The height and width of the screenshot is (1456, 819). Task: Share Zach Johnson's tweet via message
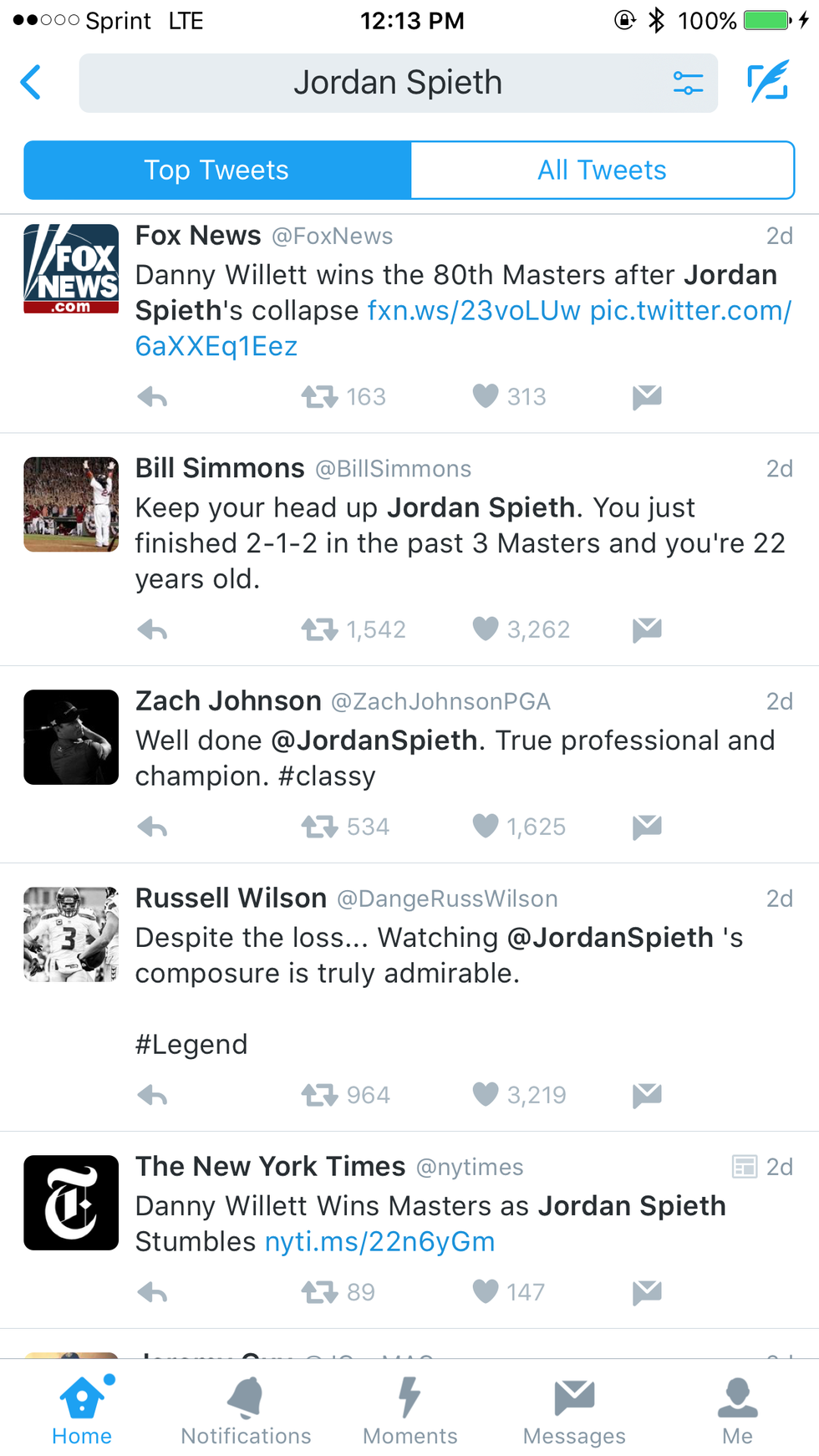click(647, 827)
